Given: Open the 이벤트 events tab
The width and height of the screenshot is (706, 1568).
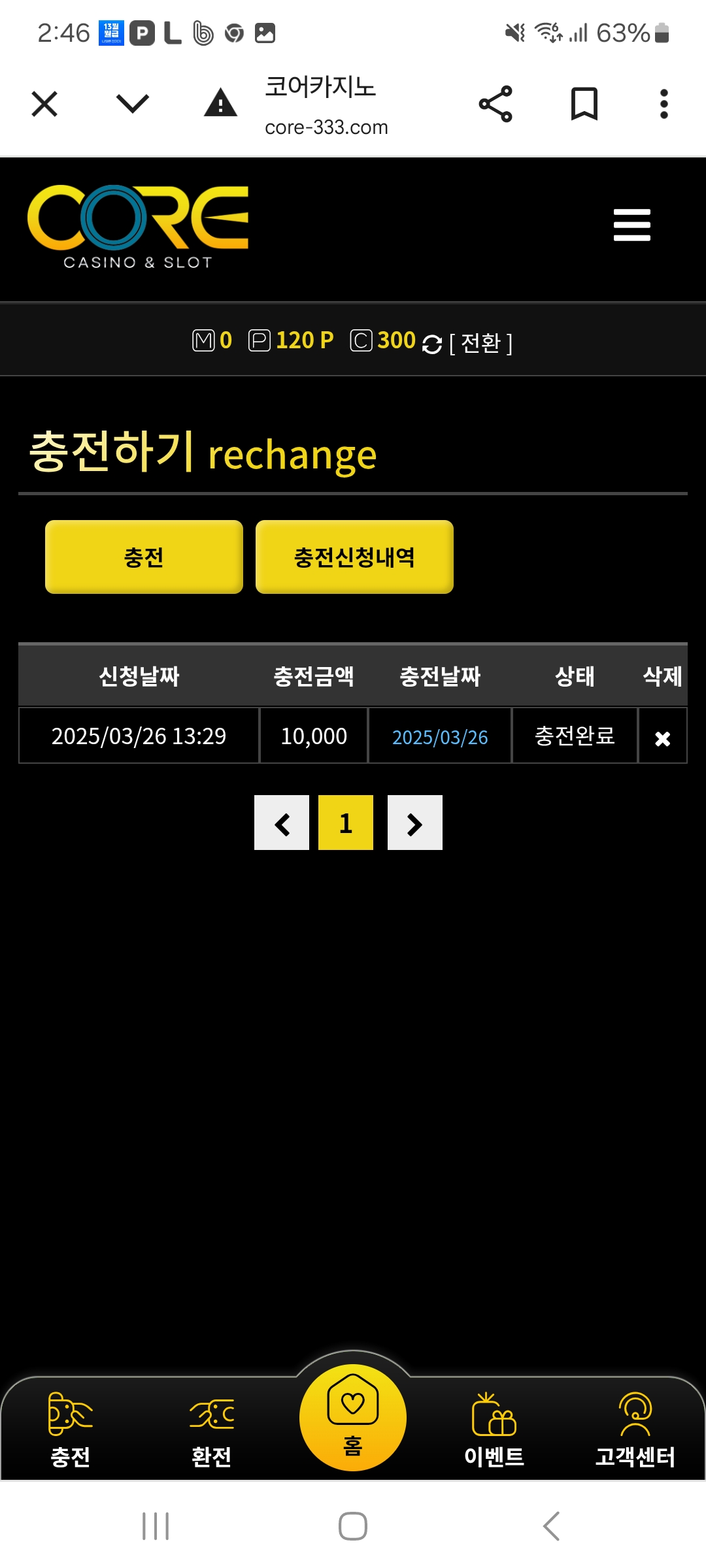Looking at the screenshot, I should (494, 1429).
